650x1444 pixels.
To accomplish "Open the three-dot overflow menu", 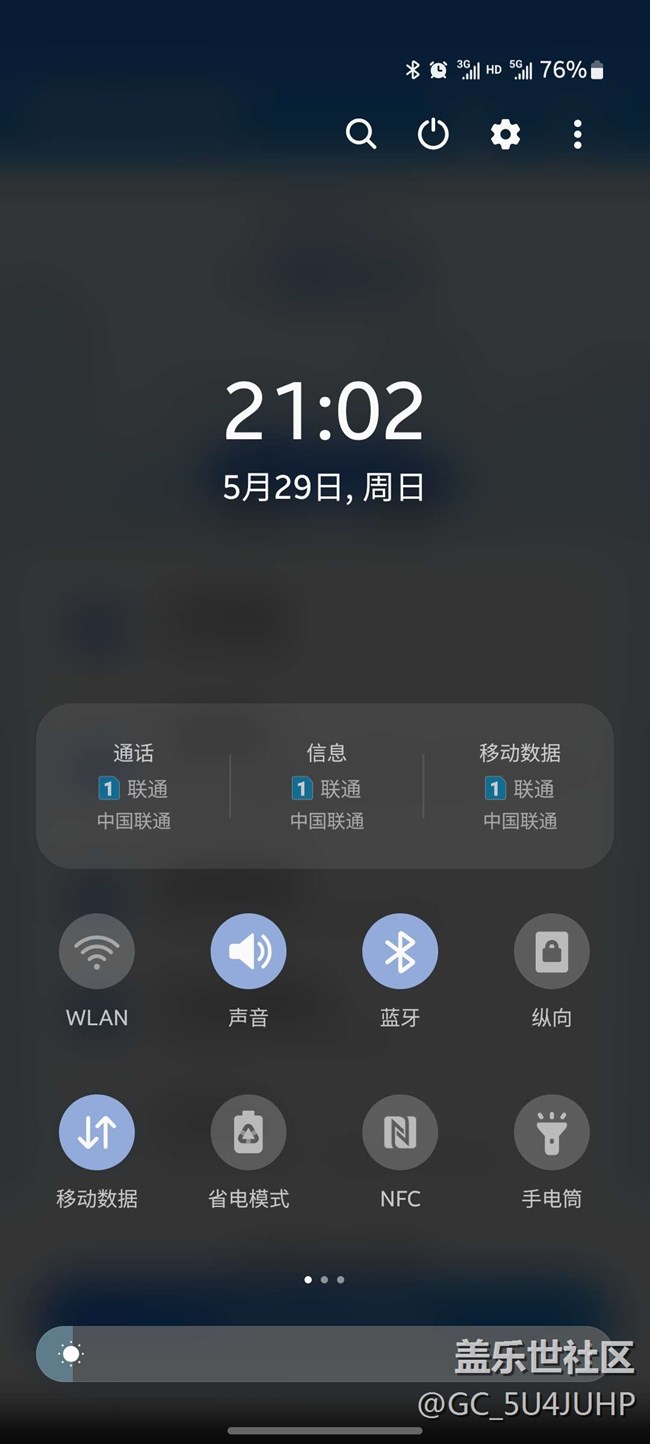I will point(577,134).
